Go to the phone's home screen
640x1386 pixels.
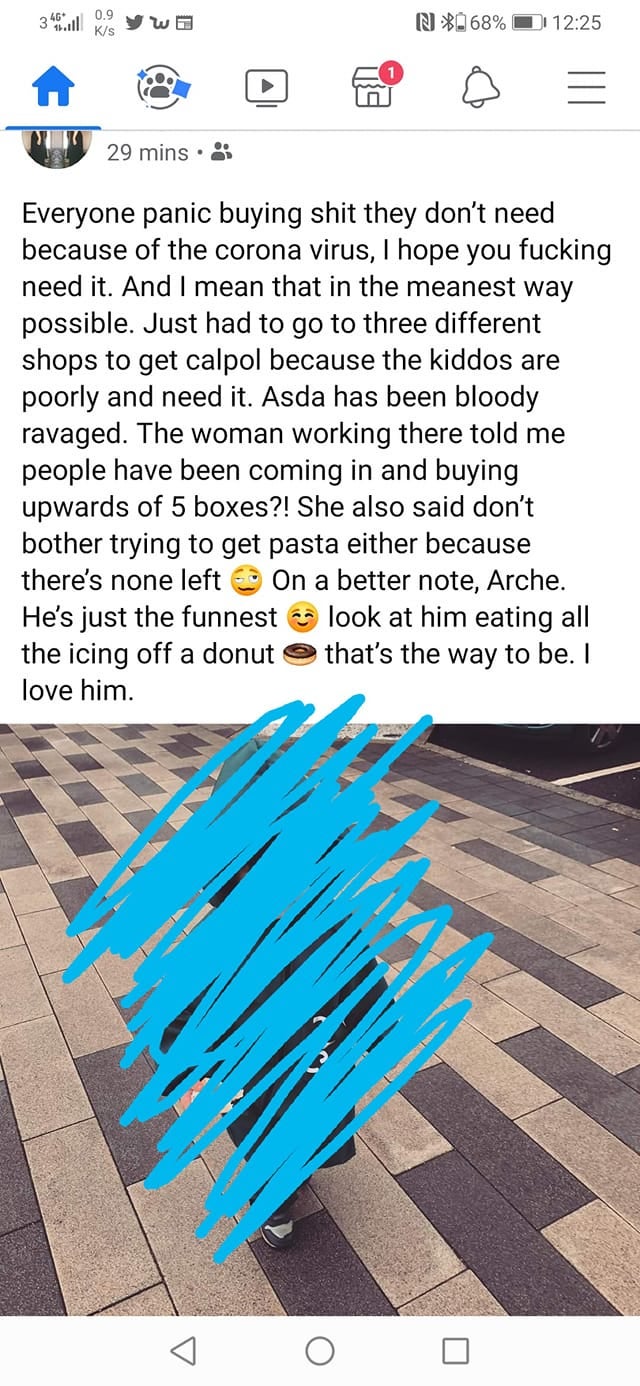(320, 1351)
